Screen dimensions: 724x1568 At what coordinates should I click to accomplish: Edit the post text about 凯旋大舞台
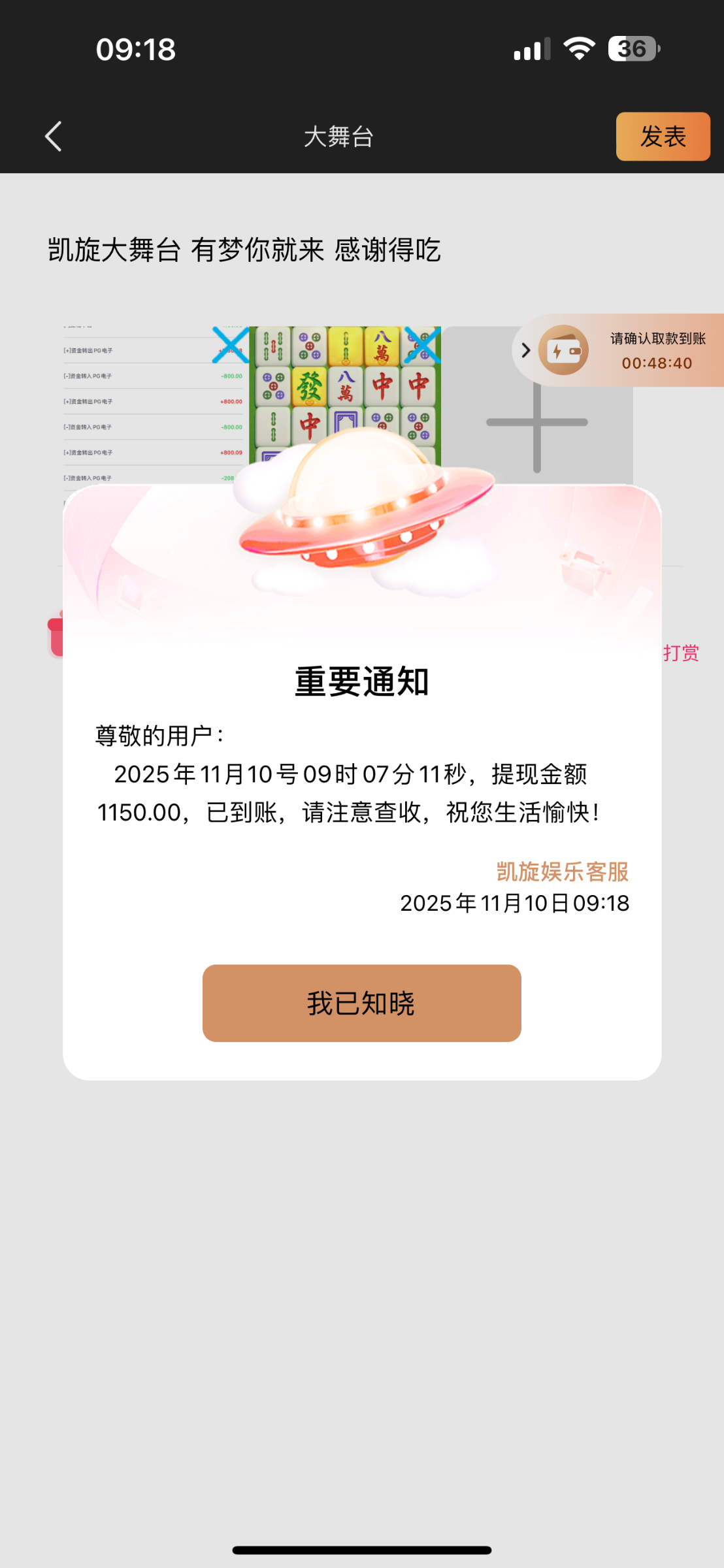pos(244,250)
